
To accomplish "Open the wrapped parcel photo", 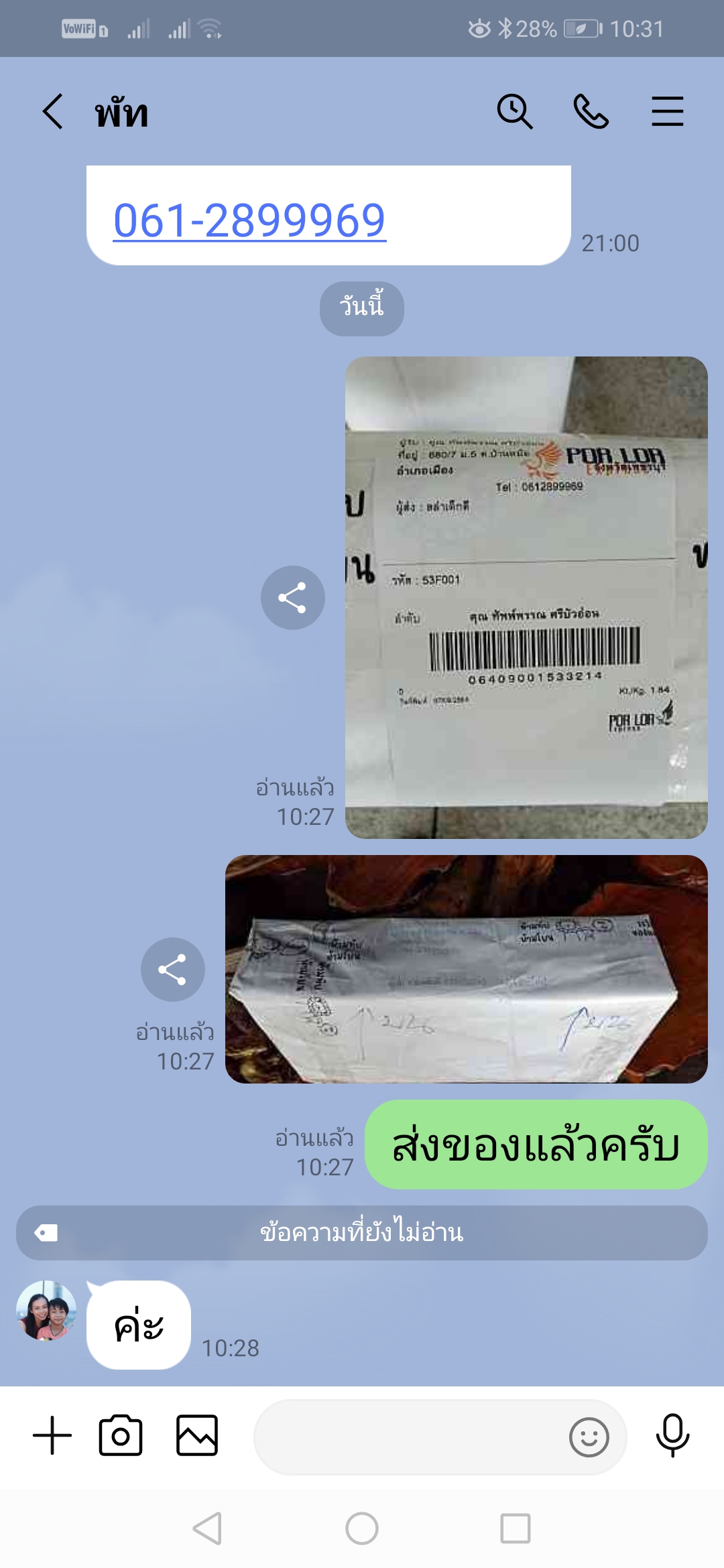I will click(x=466, y=969).
